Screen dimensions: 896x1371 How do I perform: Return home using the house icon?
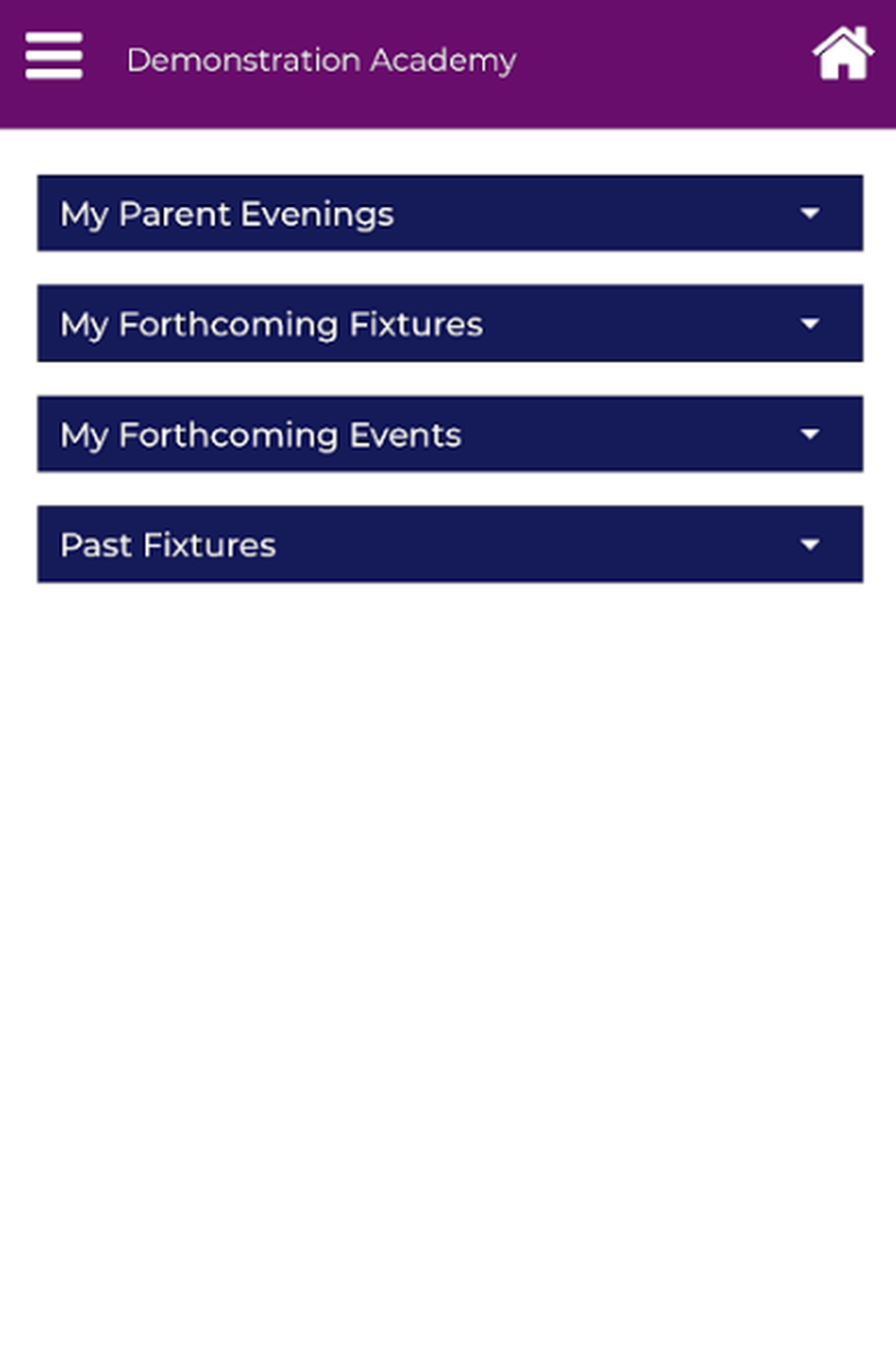pos(844,54)
